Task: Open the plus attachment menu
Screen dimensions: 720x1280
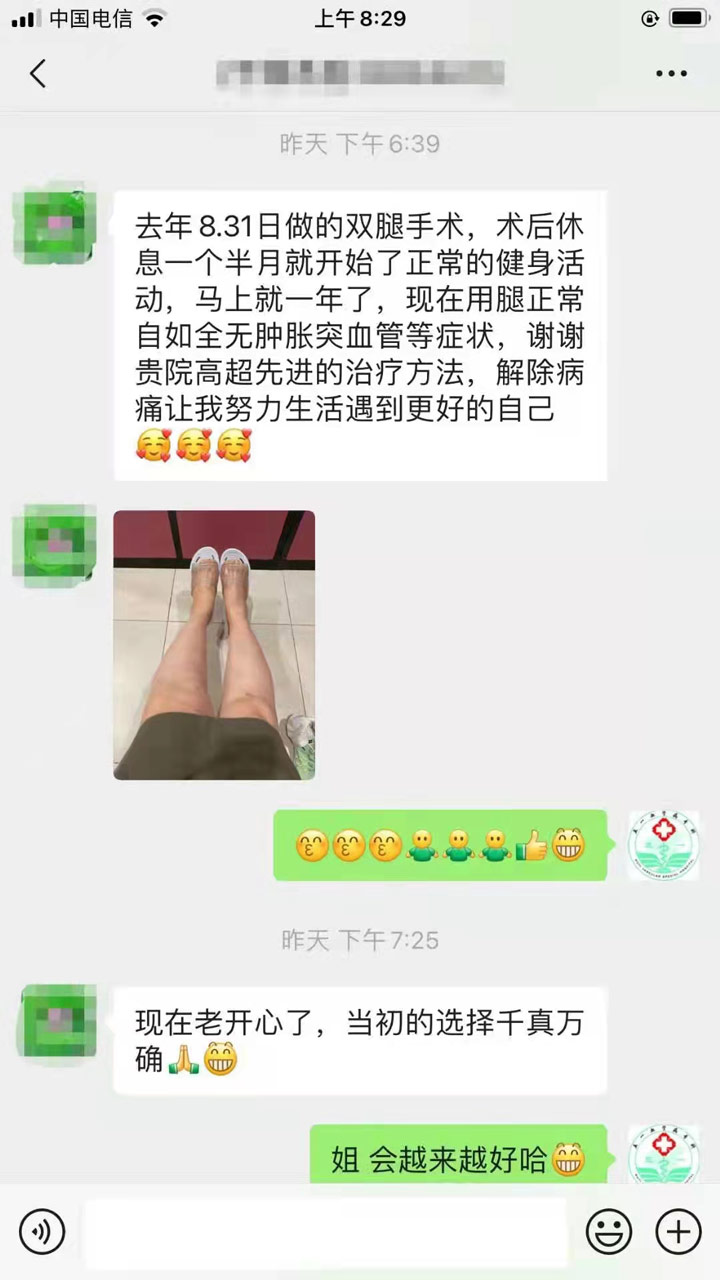Action: point(677,1230)
